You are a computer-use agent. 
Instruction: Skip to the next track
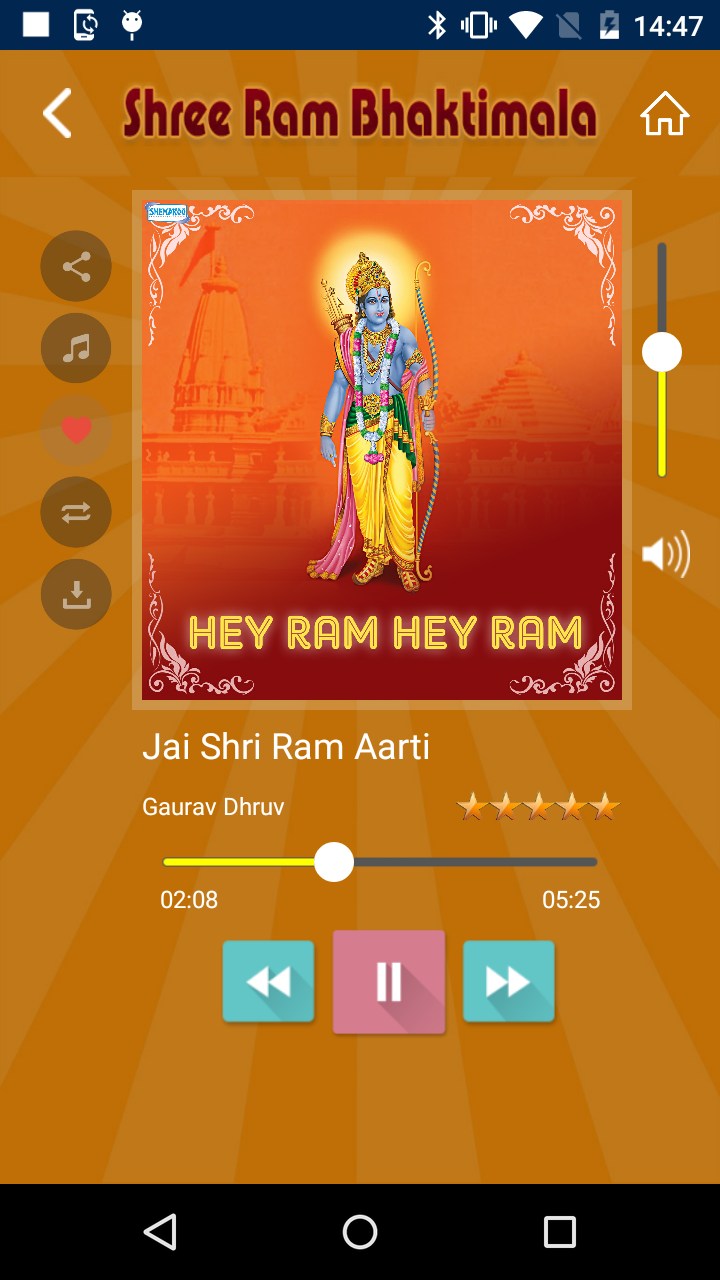point(509,982)
